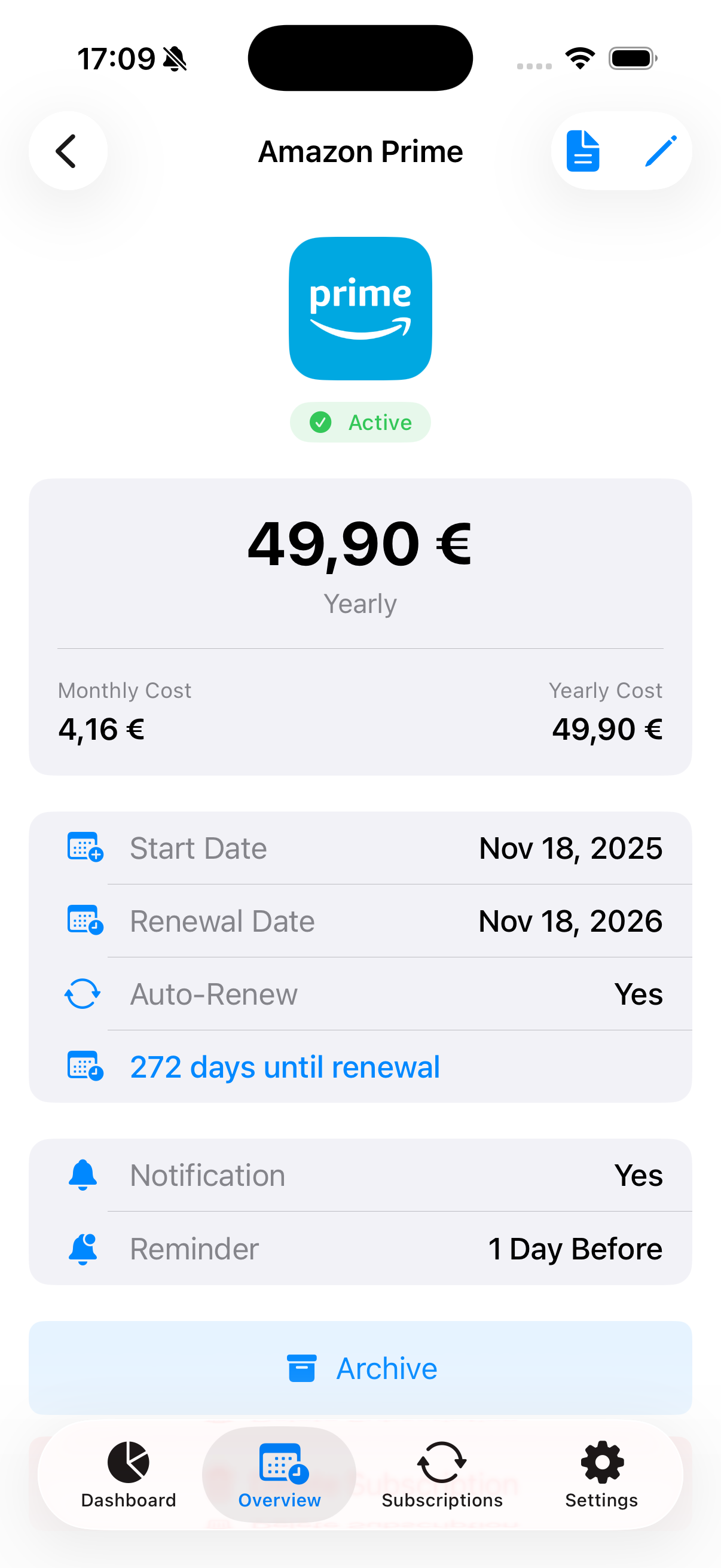Click the renewal countdown progress indicator

(83, 1066)
